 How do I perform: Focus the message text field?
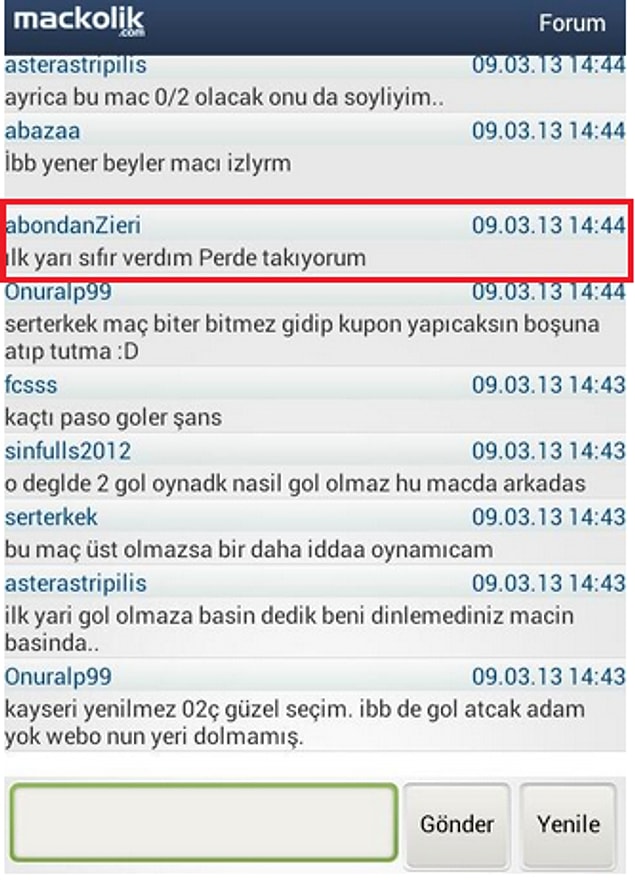pos(204,823)
